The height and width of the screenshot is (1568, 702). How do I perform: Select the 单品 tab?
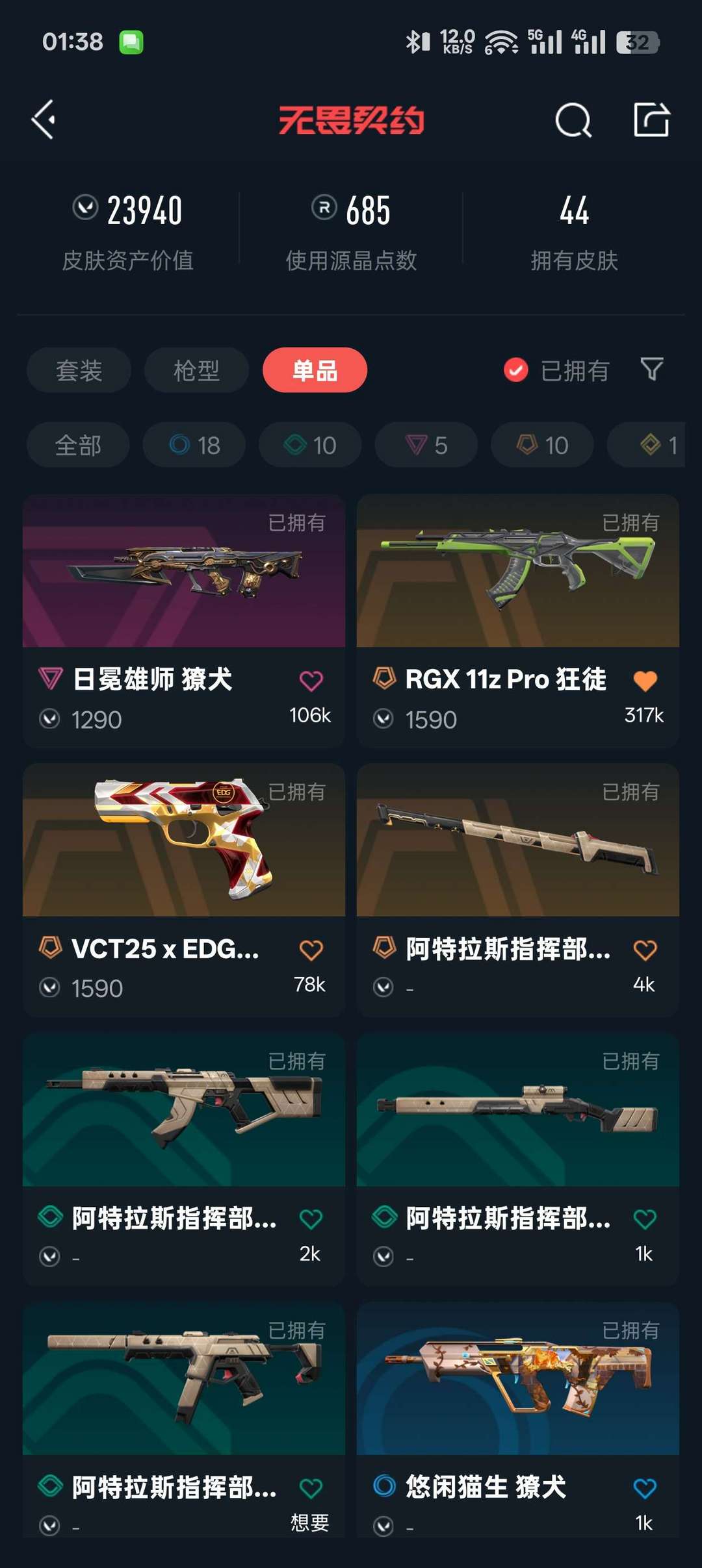[x=315, y=370]
